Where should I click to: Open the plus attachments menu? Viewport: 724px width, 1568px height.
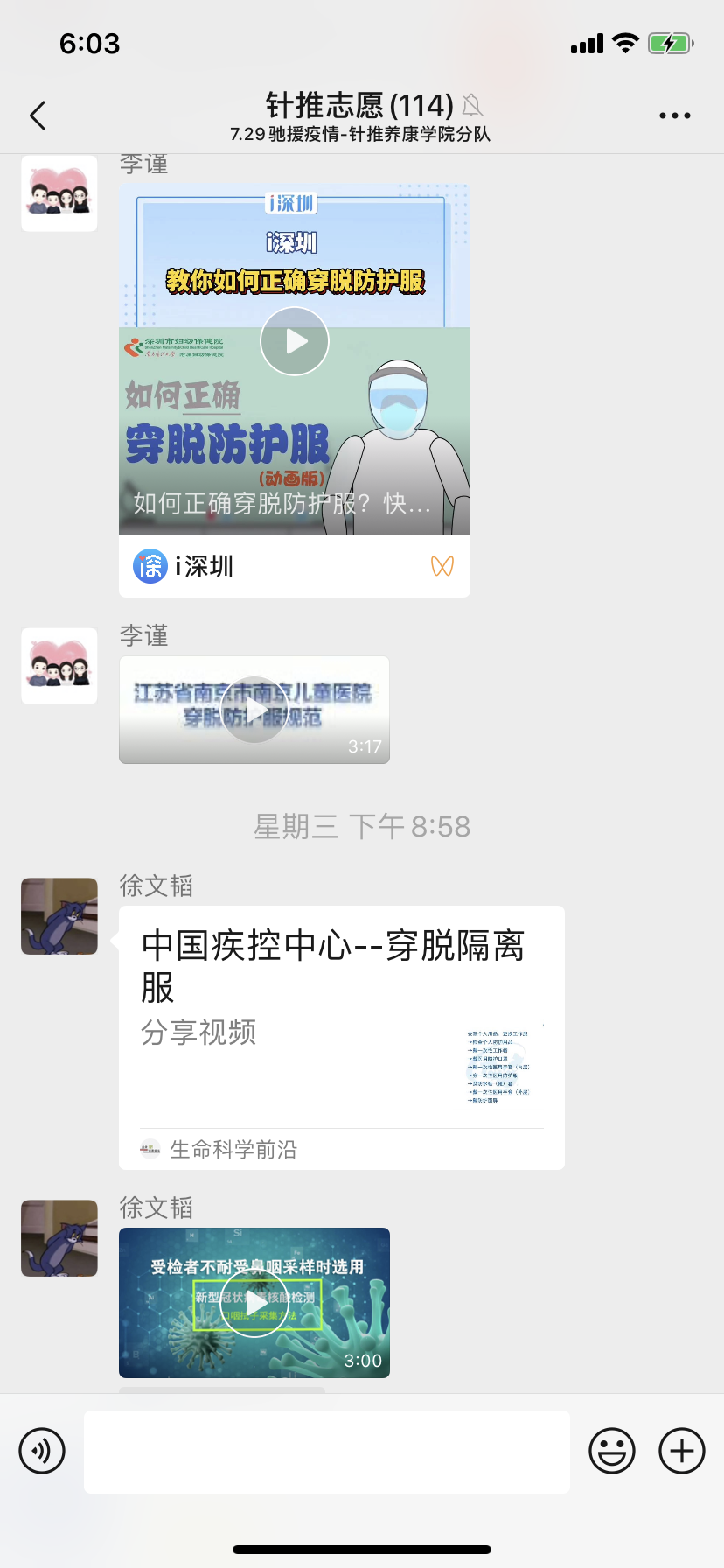pos(682,1451)
